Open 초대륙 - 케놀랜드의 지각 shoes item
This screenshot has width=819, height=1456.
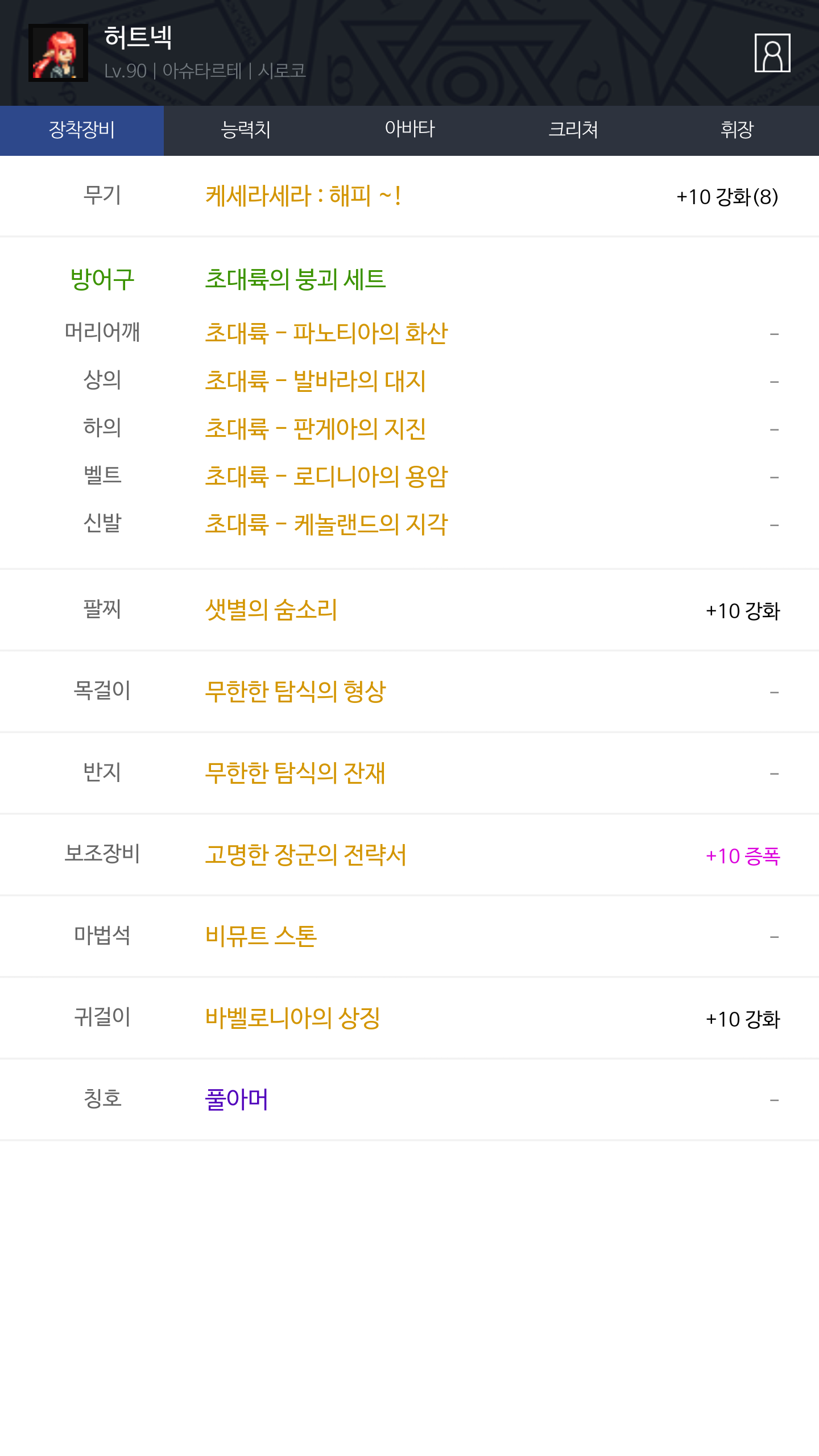pyautogui.click(x=326, y=524)
